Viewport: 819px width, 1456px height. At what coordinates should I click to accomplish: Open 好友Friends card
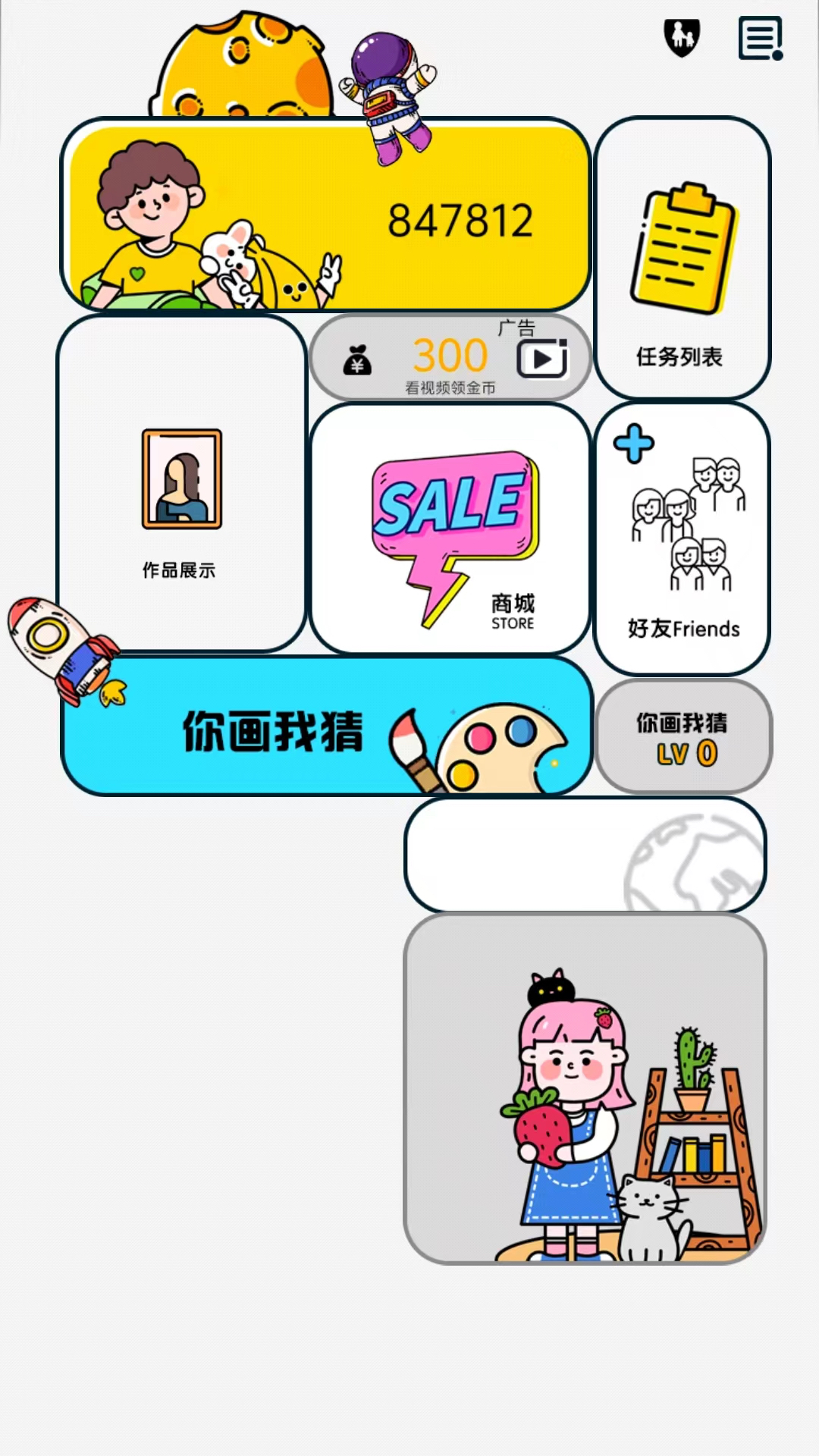tap(682, 538)
